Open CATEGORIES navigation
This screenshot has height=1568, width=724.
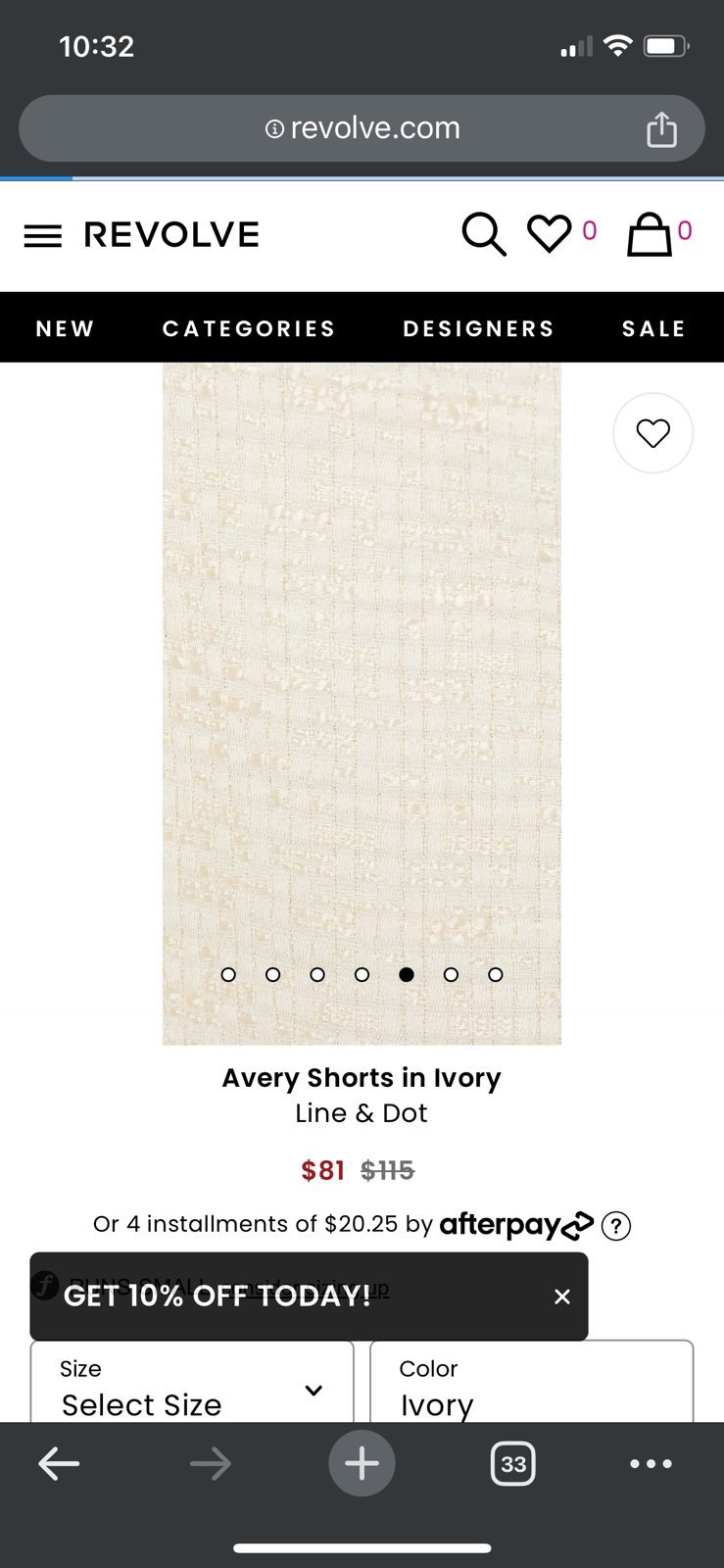[249, 328]
